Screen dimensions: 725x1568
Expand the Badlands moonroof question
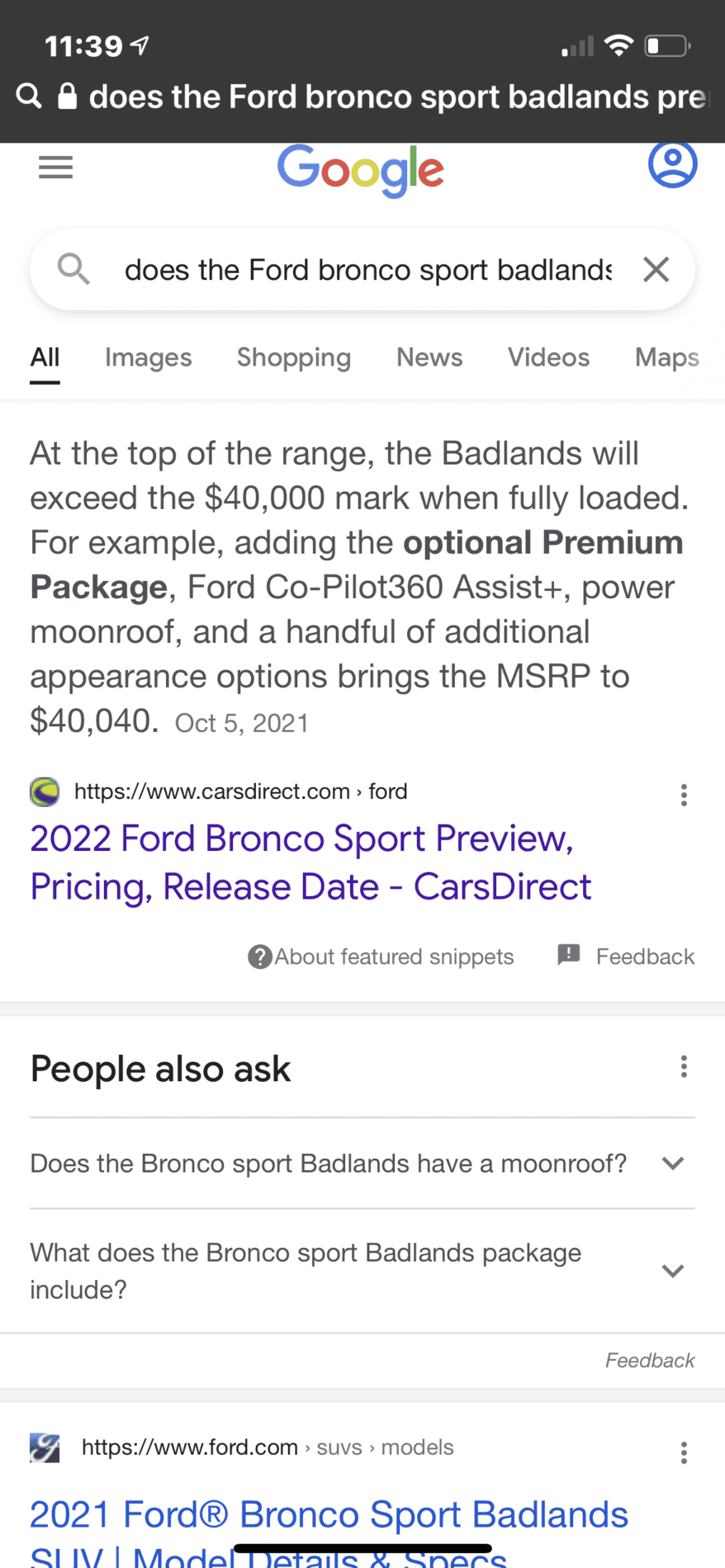tap(362, 1164)
